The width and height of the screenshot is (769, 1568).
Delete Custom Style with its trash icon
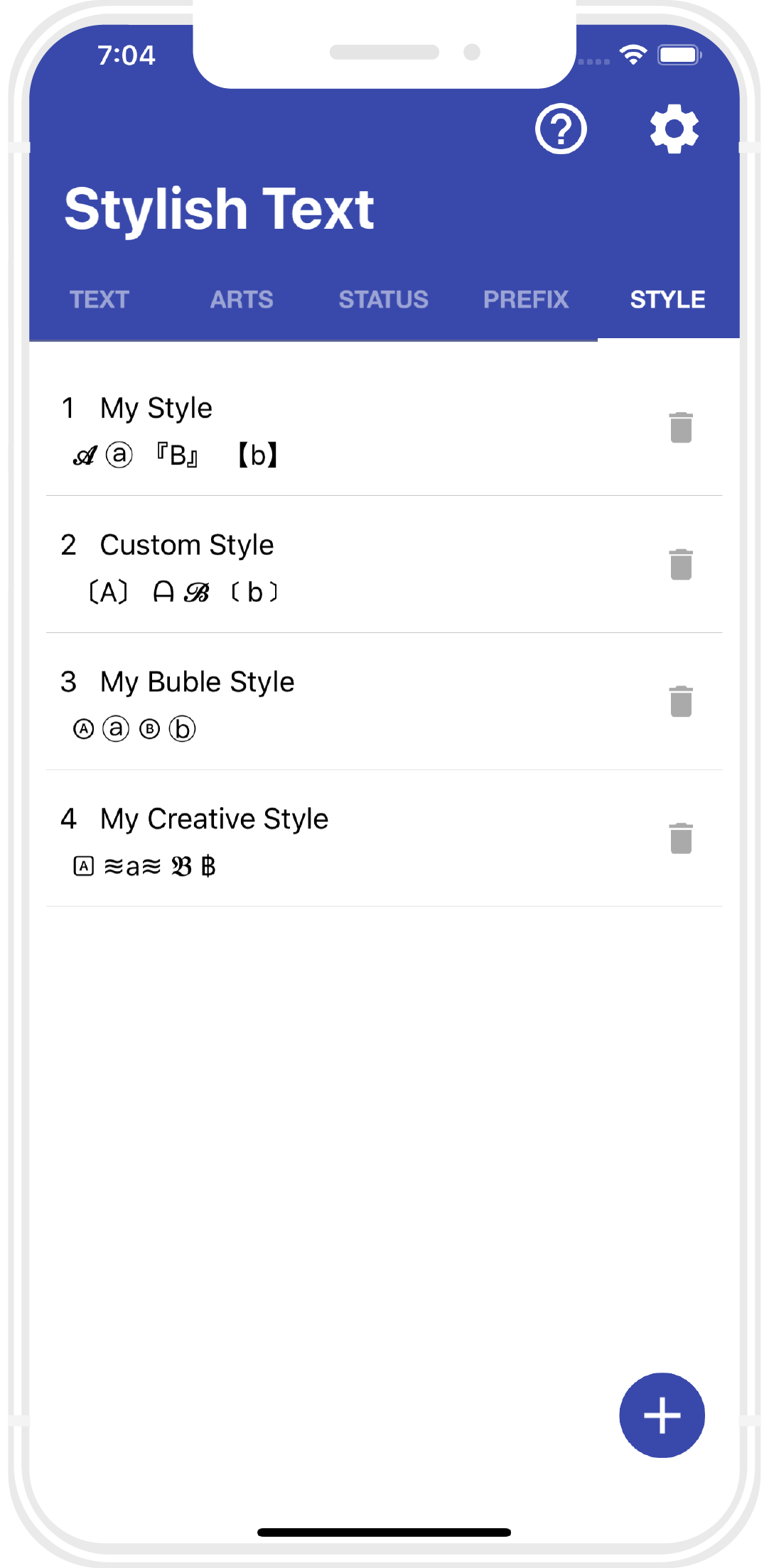click(x=681, y=565)
